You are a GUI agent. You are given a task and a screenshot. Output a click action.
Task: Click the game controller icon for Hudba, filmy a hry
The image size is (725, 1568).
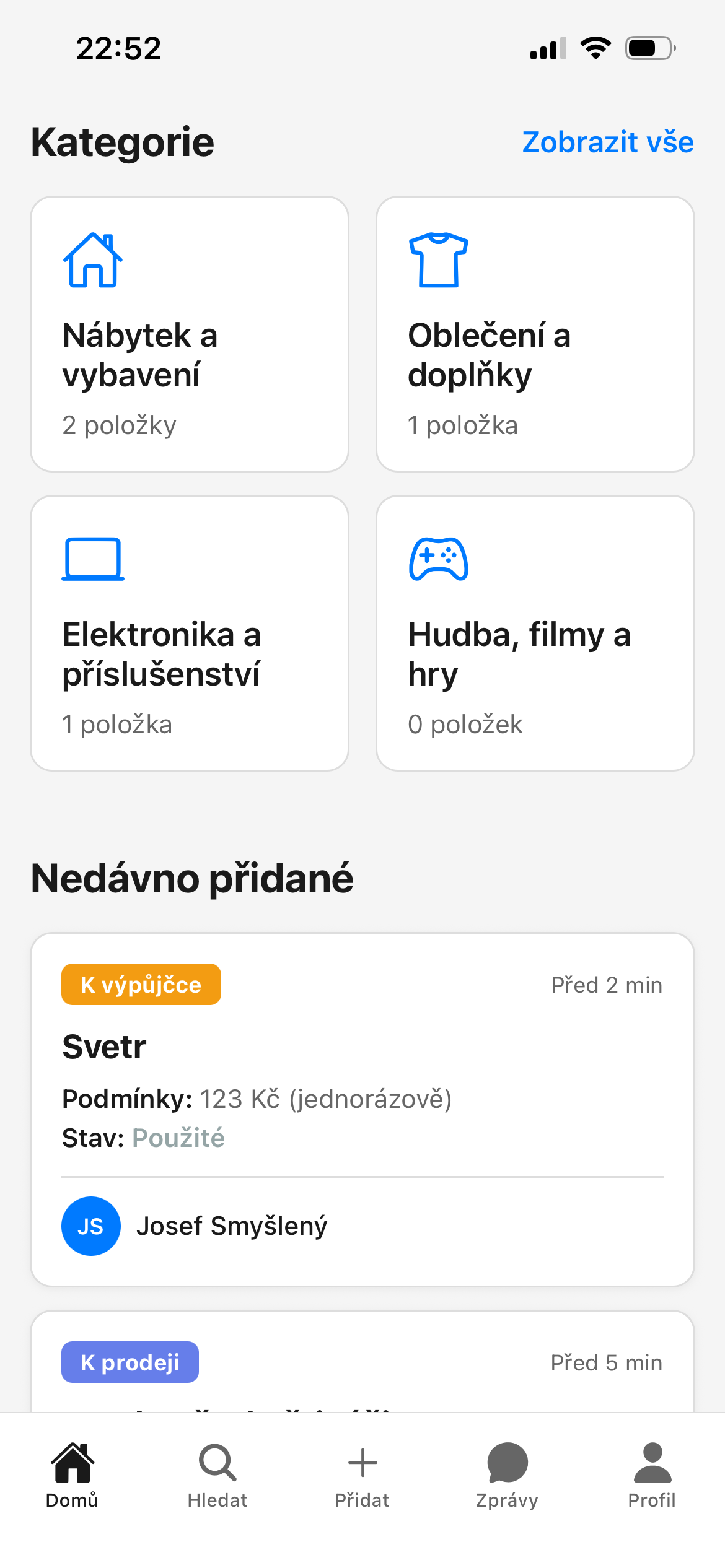point(438,558)
